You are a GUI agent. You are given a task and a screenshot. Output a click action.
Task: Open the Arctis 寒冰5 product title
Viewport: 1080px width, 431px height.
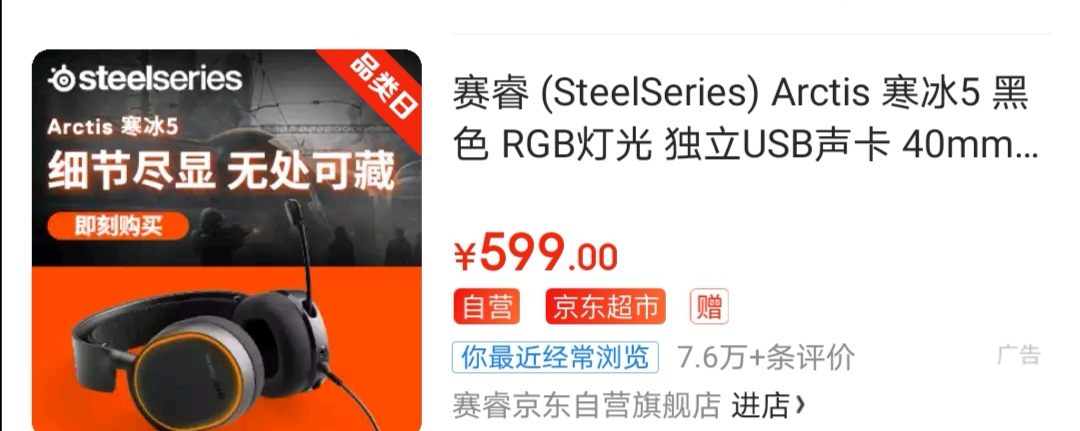coord(745,120)
